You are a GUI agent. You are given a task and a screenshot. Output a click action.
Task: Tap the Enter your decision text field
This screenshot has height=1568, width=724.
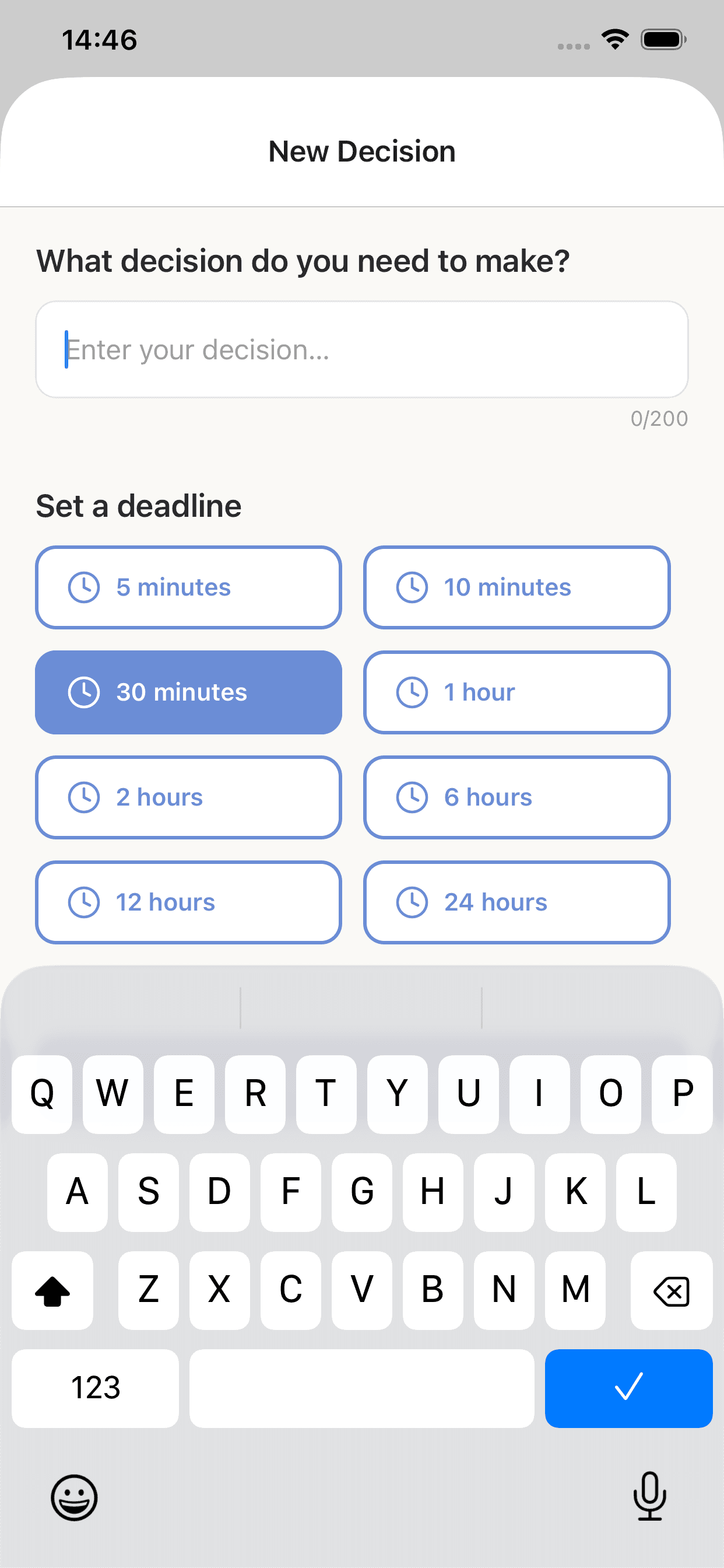(362, 349)
